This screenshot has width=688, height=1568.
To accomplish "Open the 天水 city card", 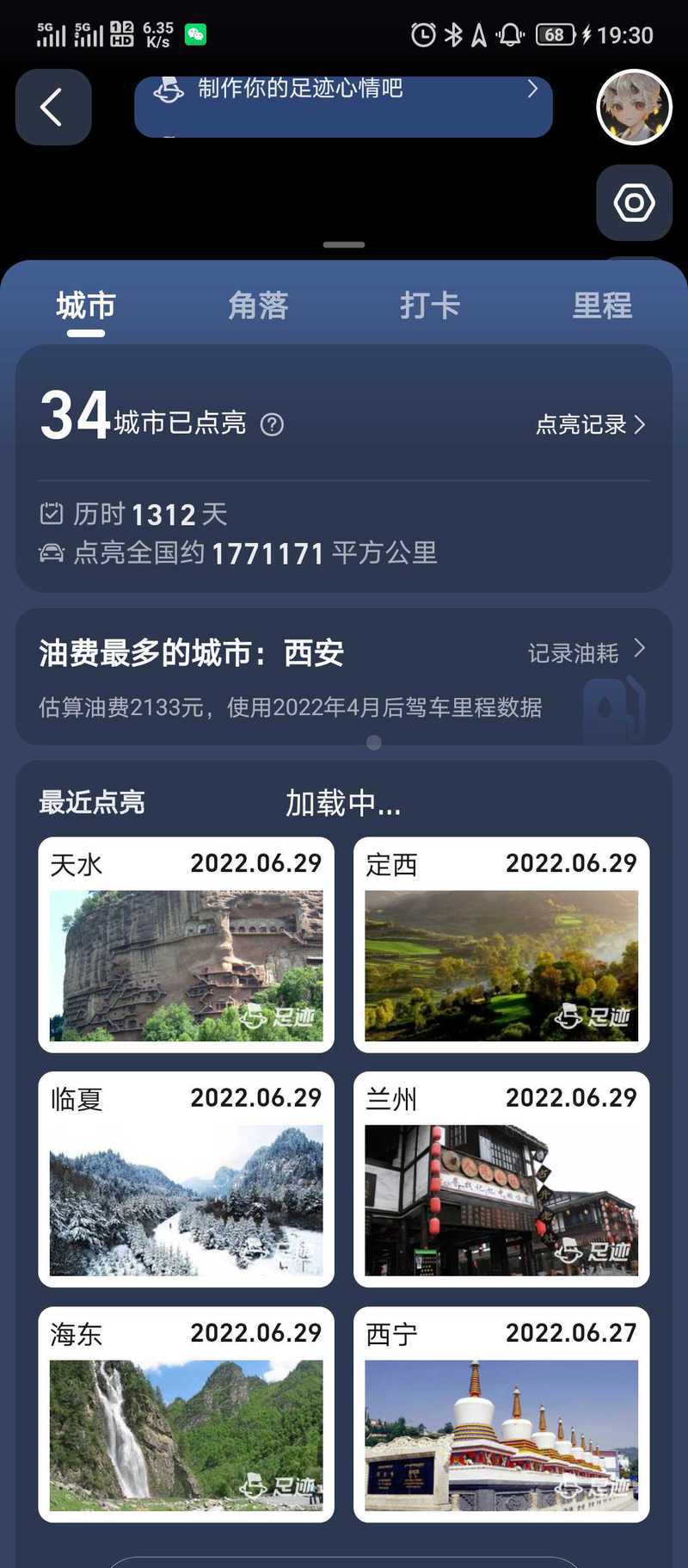I will point(186,944).
